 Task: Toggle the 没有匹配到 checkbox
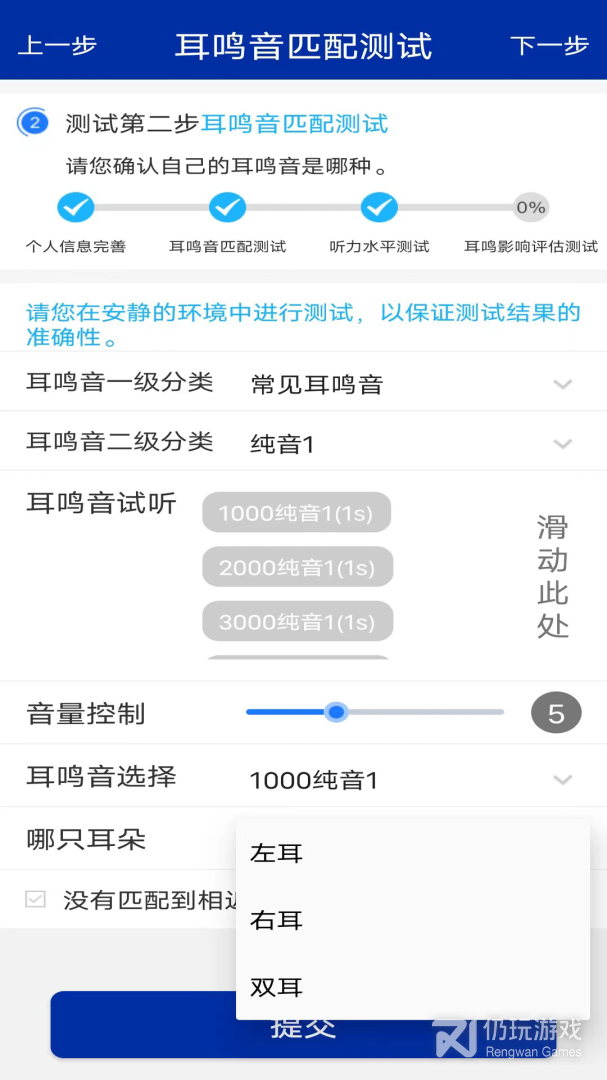coord(36,900)
